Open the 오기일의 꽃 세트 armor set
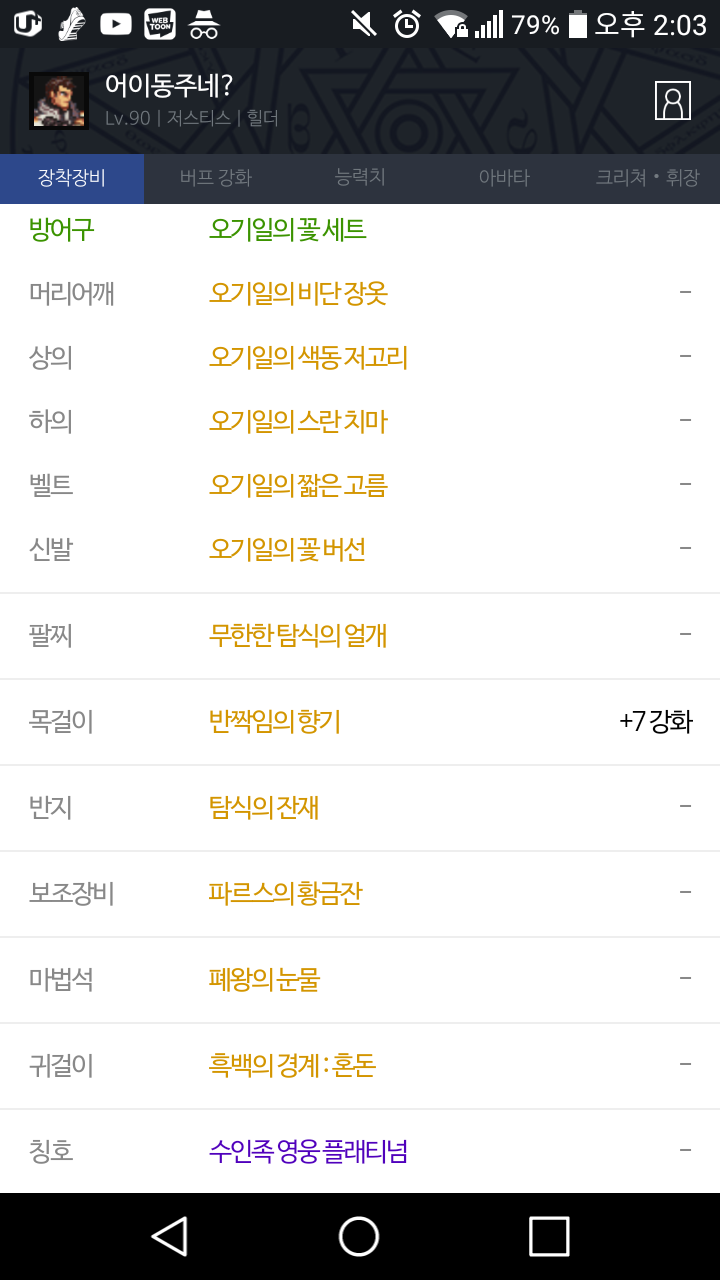The image size is (720, 1280). click(288, 230)
